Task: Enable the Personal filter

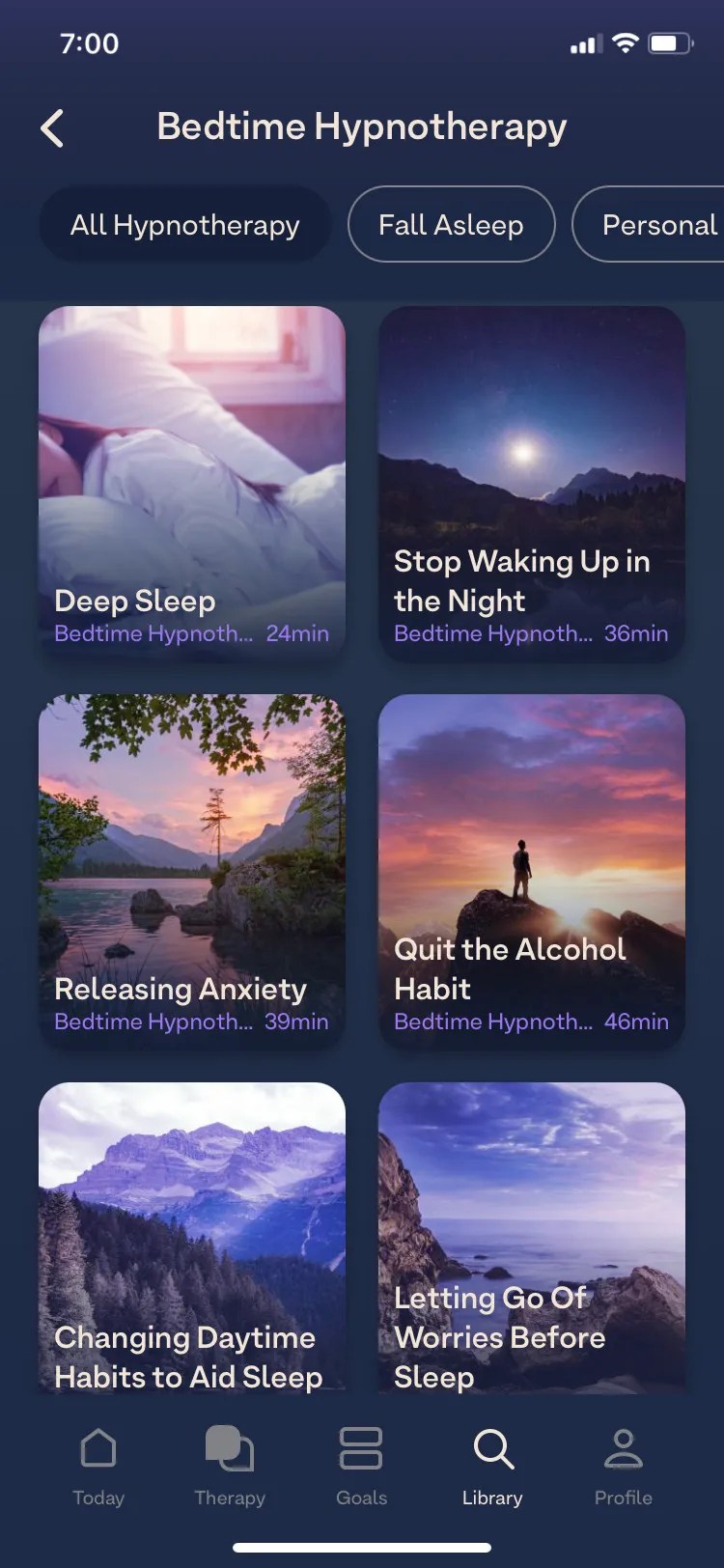Action: pos(657,224)
